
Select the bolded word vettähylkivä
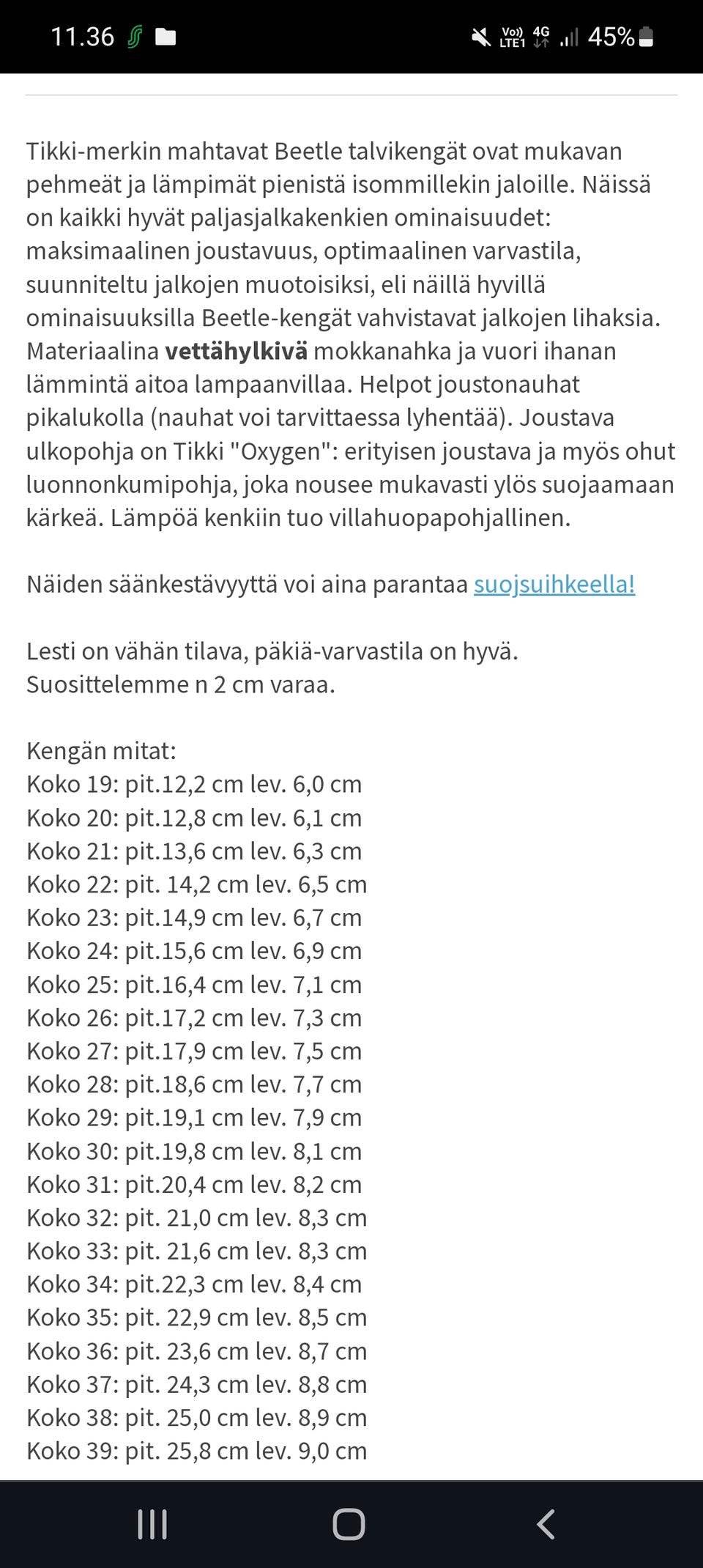coord(237,351)
